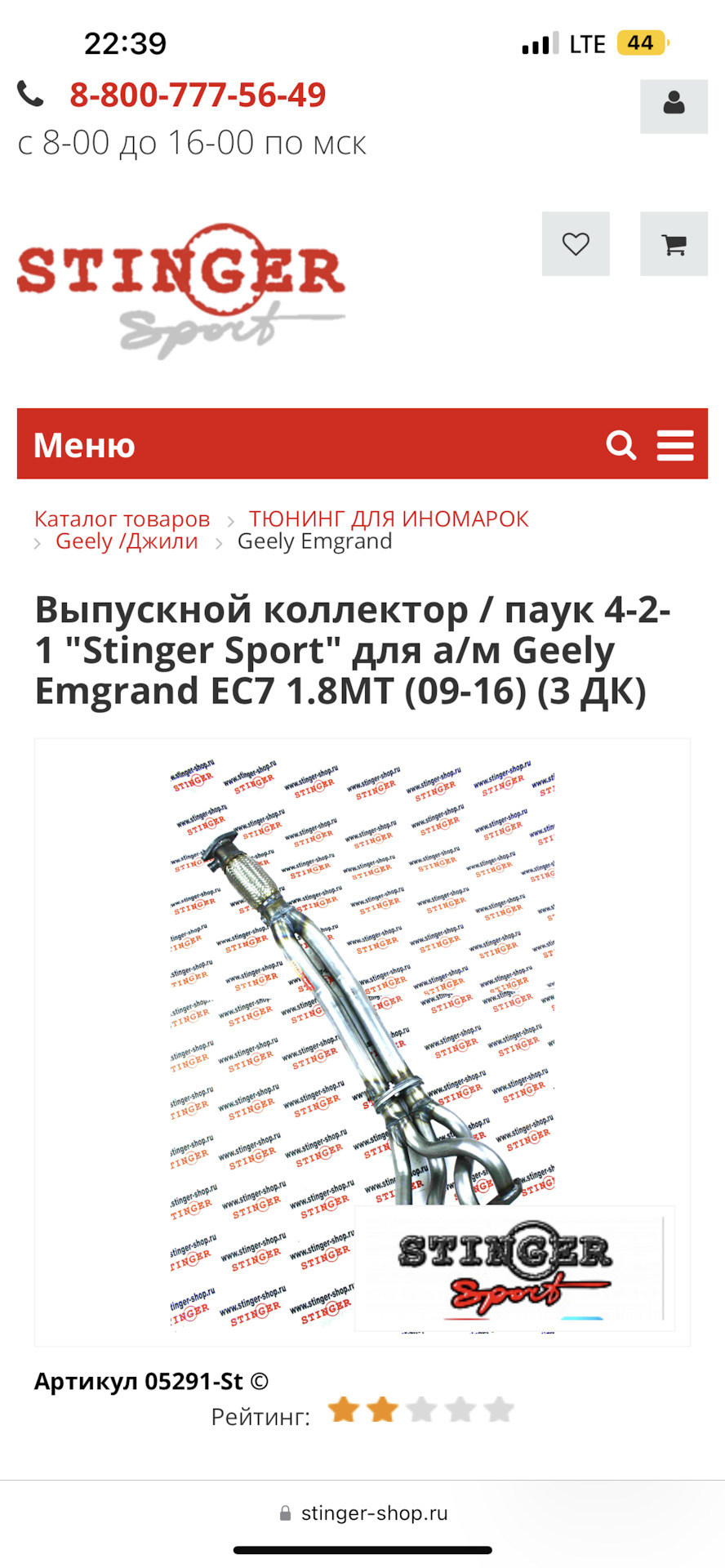Image resolution: width=725 pixels, height=1568 pixels.
Task: Open the user account icon
Action: click(674, 106)
